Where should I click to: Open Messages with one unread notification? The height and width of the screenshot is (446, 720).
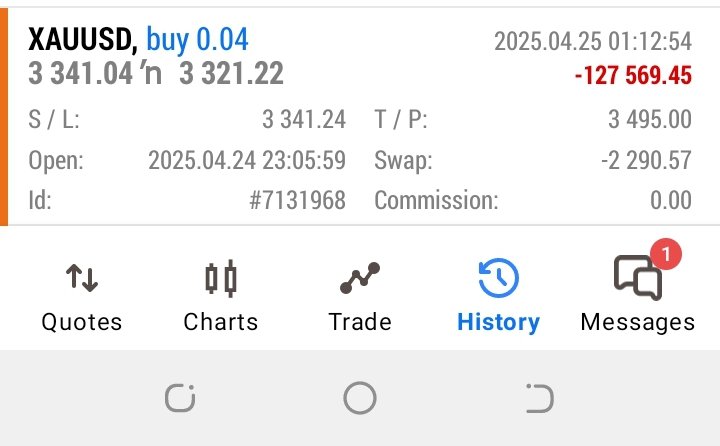point(637,295)
